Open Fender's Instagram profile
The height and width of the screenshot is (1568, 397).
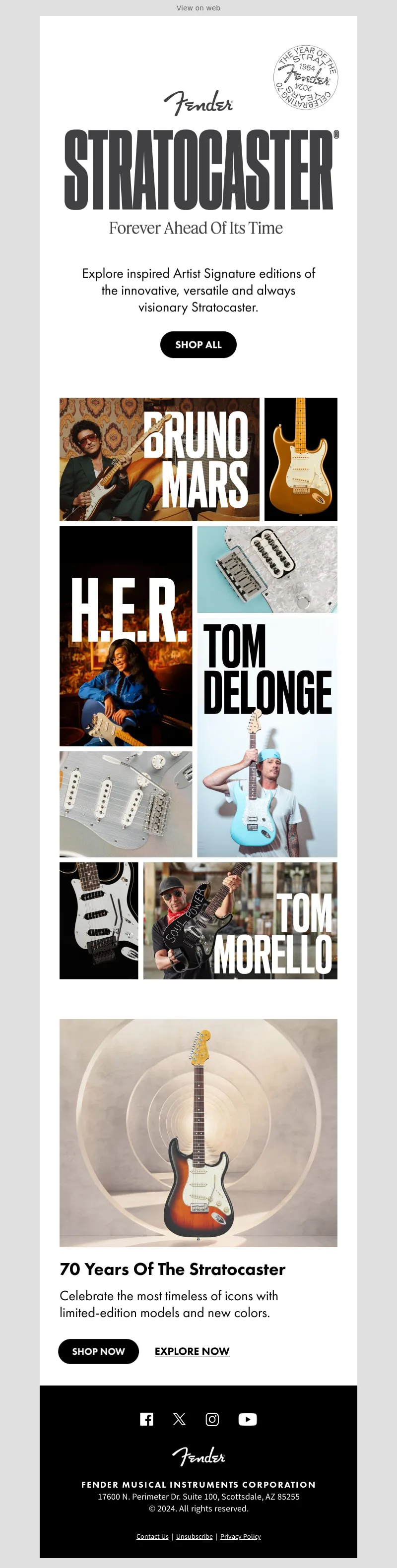click(x=212, y=1419)
